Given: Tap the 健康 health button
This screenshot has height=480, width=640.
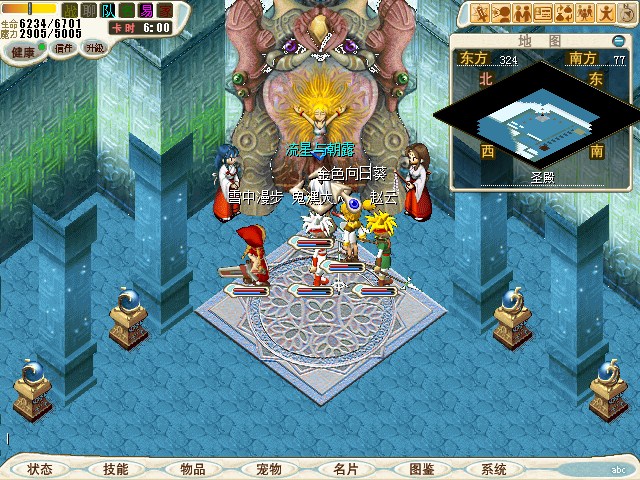Looking at the screenshot, I should 23,50.
